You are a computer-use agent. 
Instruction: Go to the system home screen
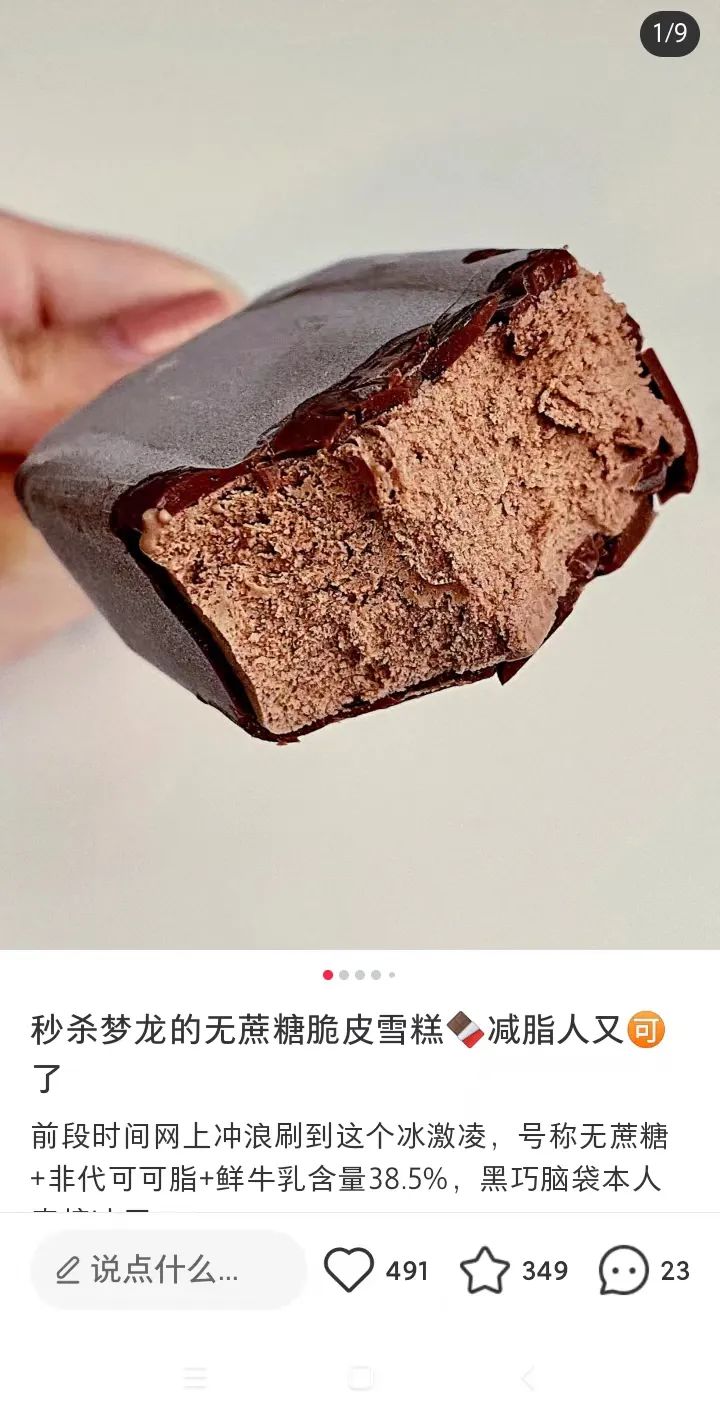click(360, 1379)
